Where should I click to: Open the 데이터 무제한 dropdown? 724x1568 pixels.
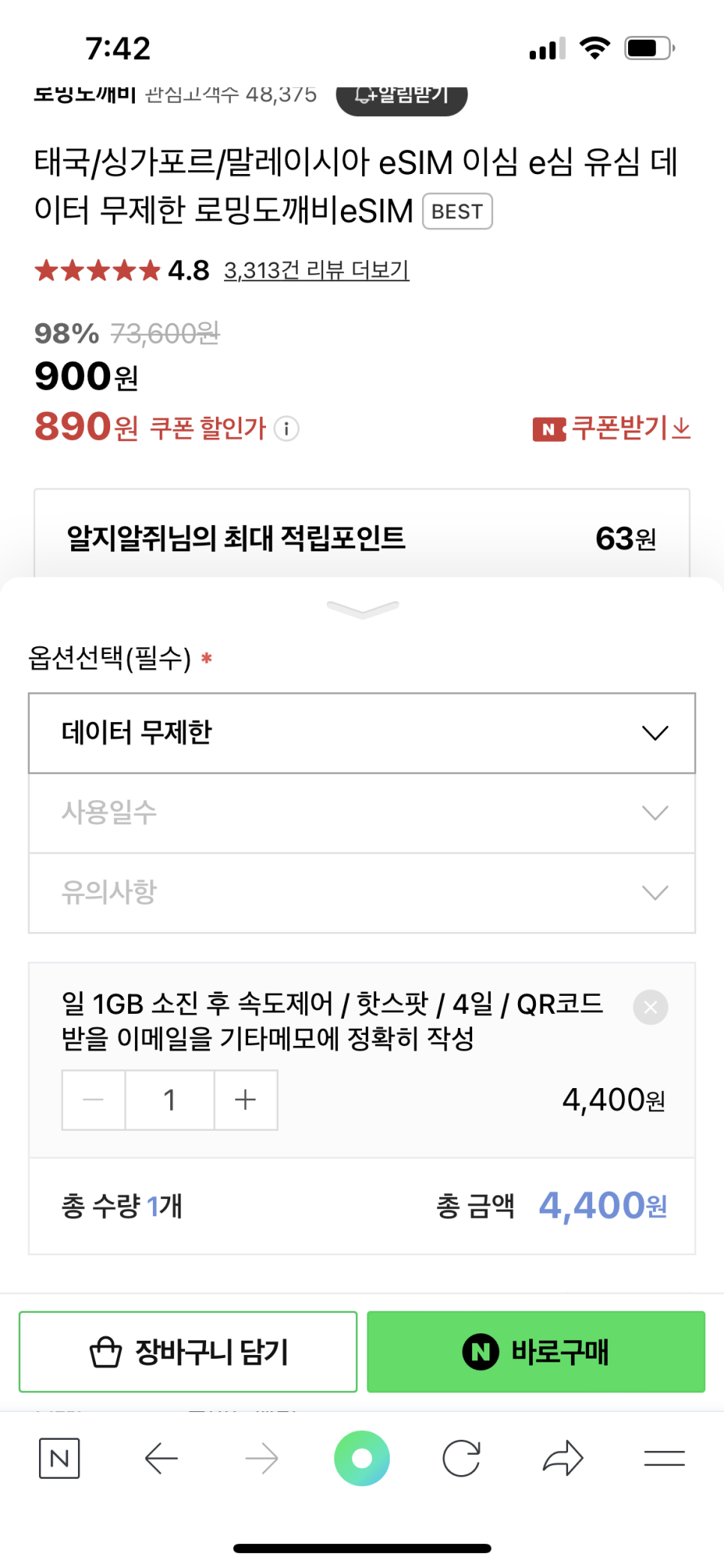(x=362, y=733)
